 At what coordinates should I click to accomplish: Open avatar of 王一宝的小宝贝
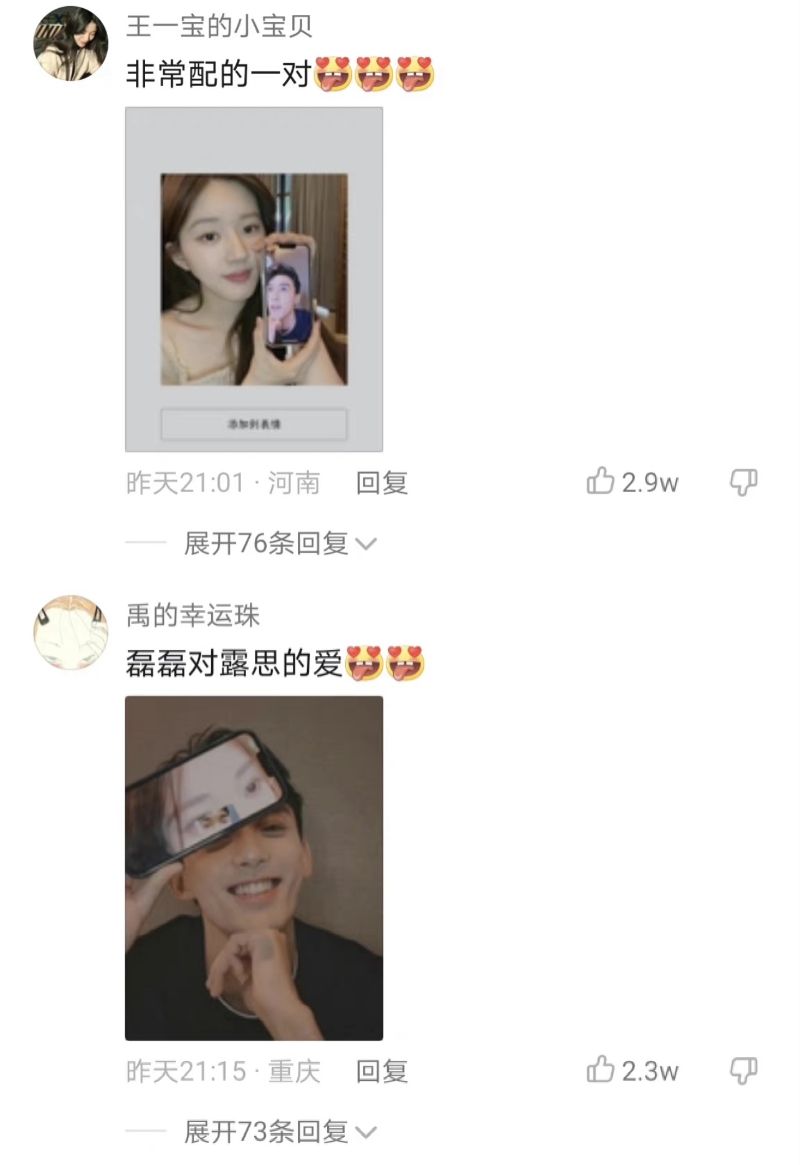point(70,42)
